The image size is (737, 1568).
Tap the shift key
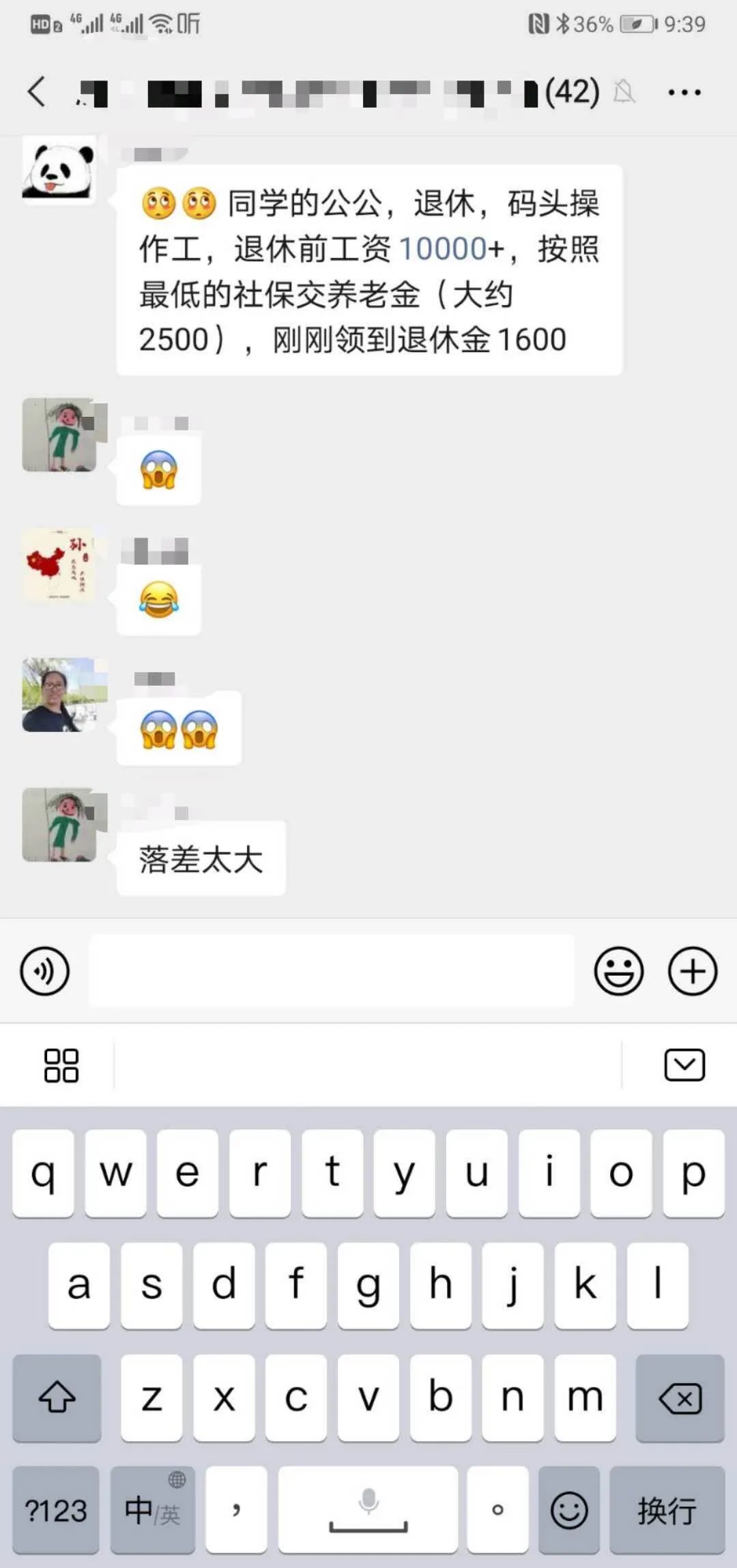(x=57, y=1397)
